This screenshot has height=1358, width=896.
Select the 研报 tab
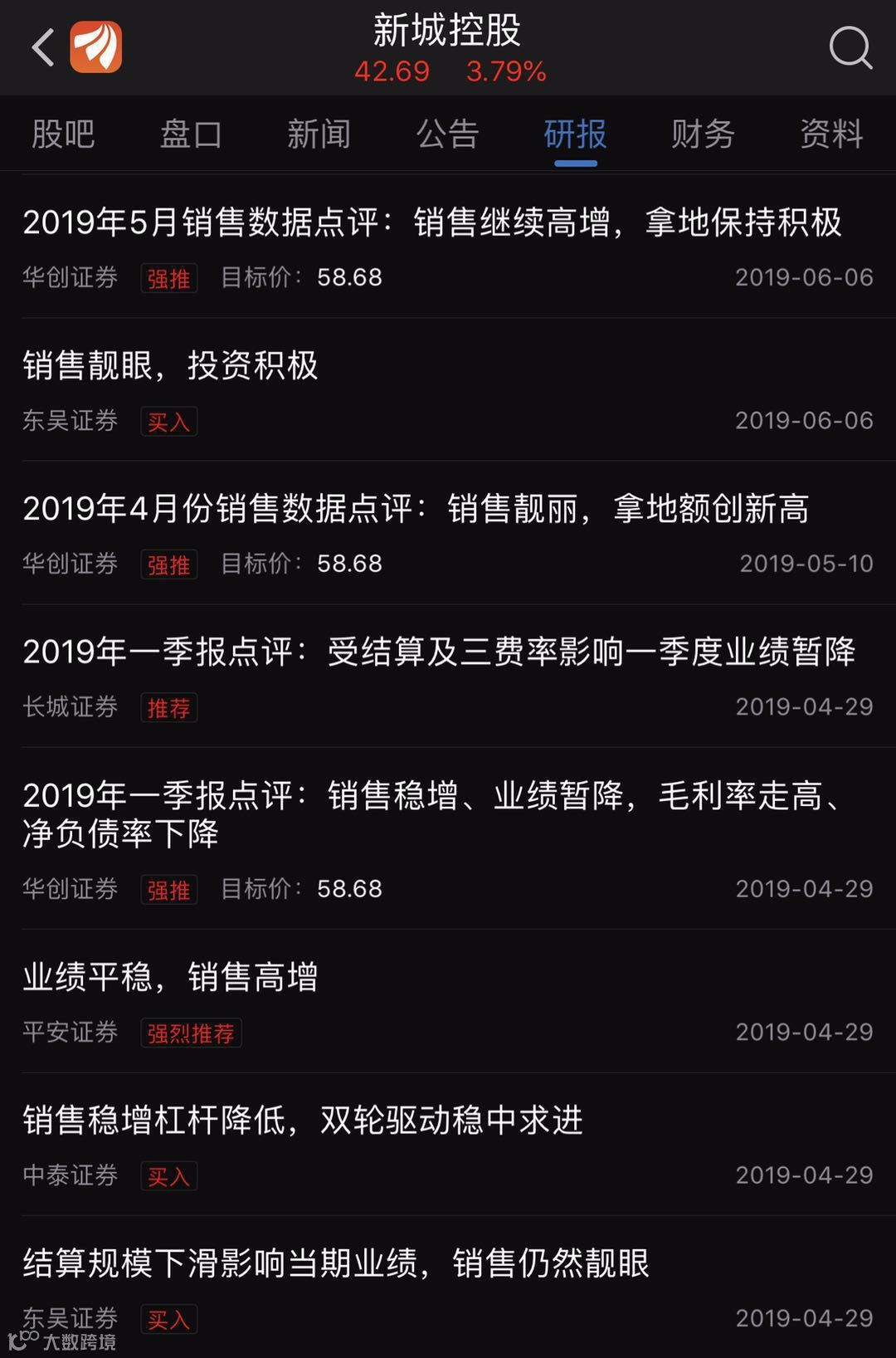tap(575, 134)
